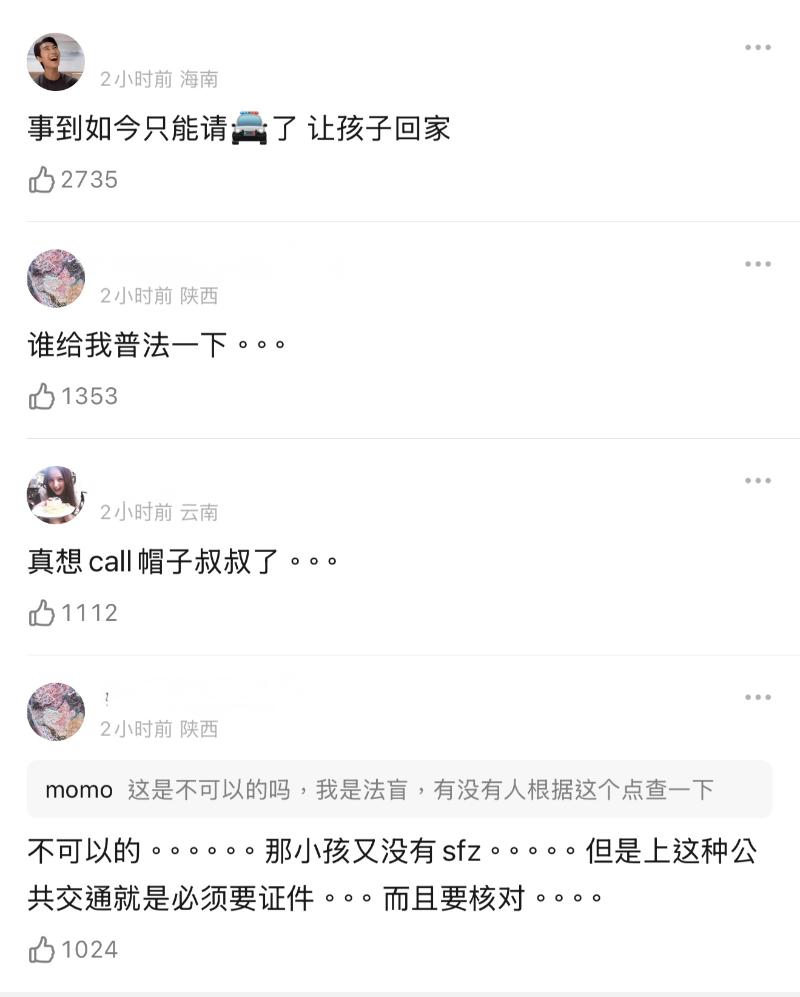Viewport: 800px width, 997px height.
Task: Open overflow menu on the "不可以的" reply
Action: pos(757,697)
